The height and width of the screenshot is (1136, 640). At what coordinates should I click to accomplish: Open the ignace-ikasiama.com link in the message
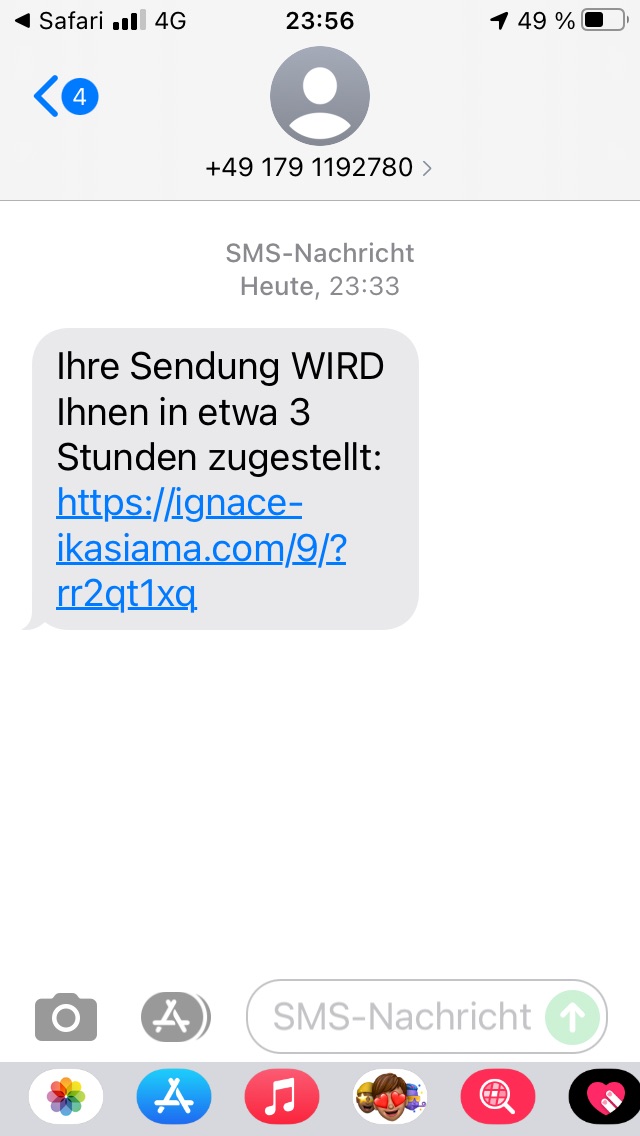click(201, 550)
